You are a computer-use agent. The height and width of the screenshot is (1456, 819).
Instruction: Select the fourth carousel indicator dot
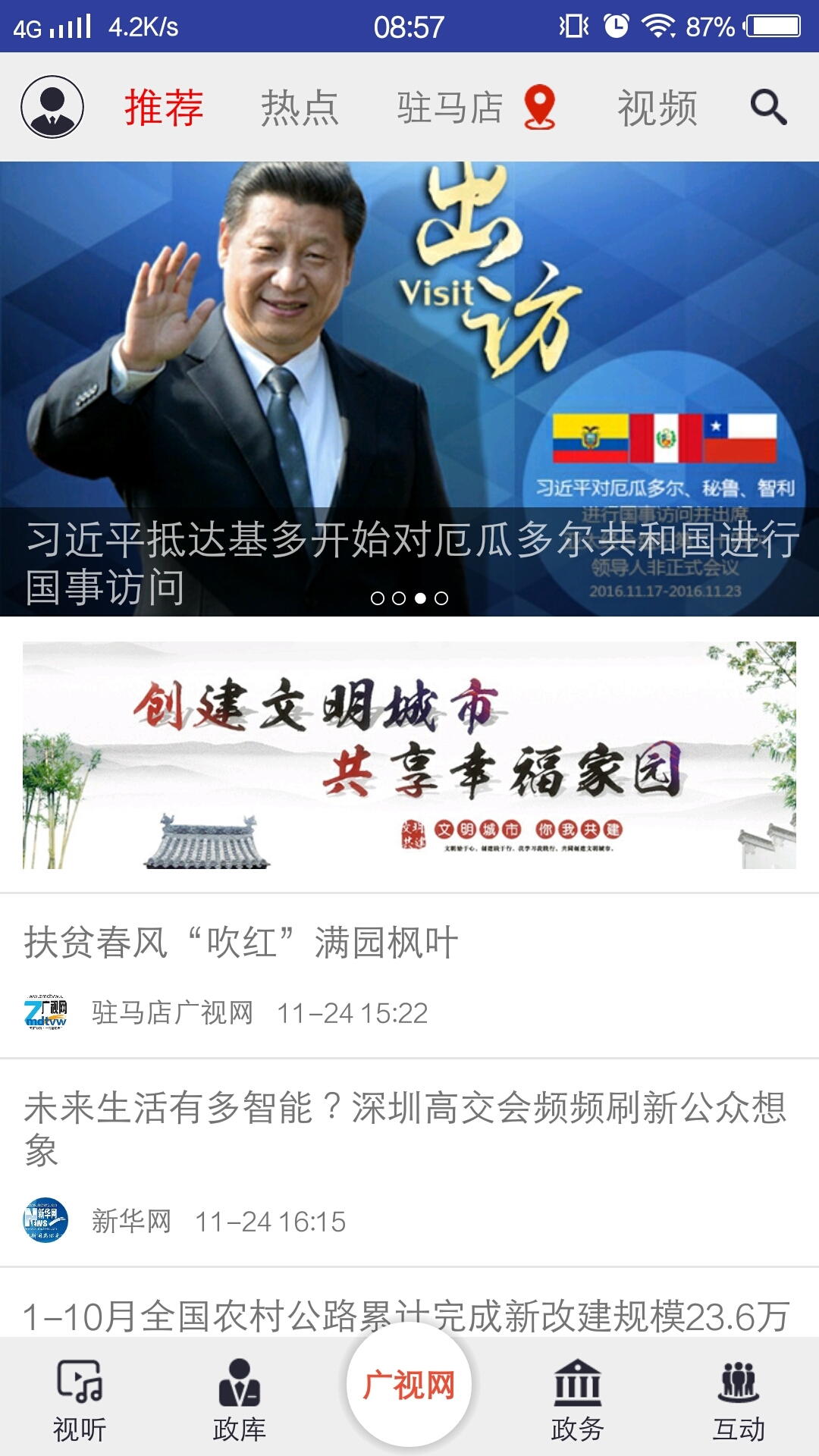coord(441,598)
